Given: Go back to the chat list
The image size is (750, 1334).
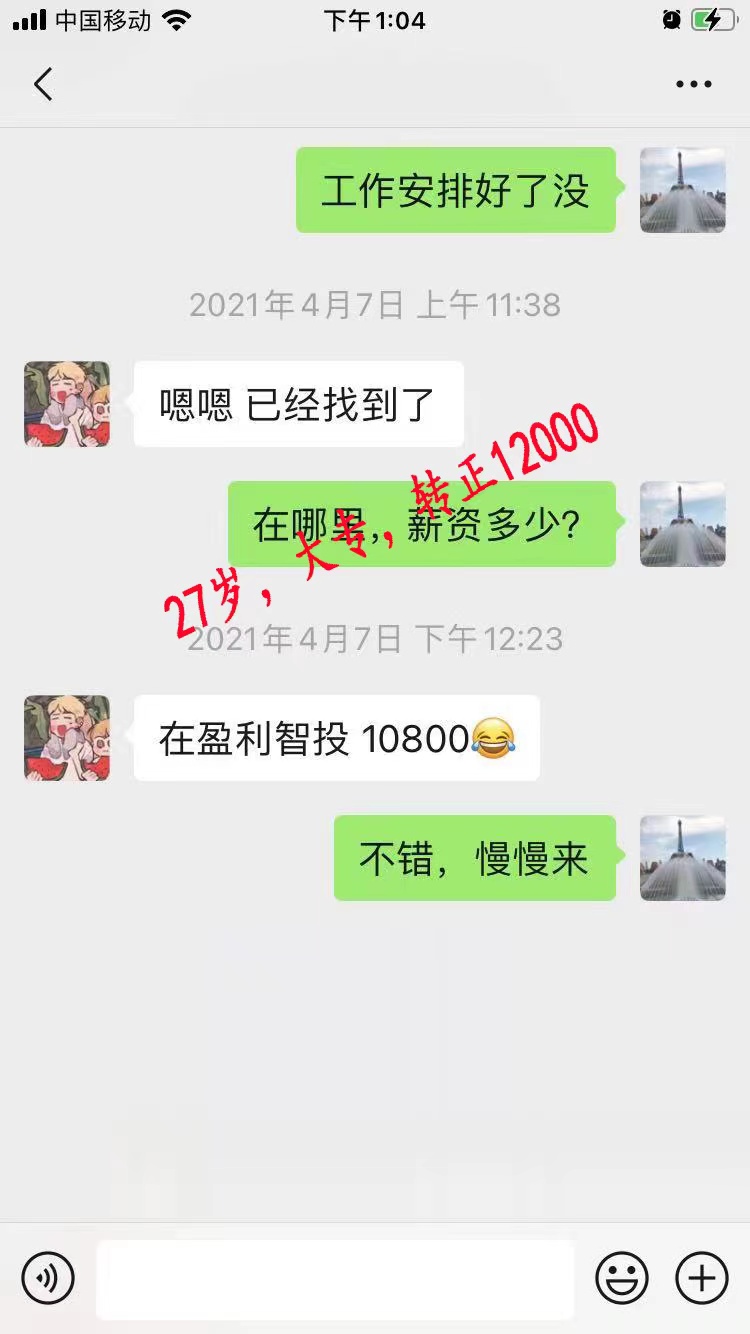Looking at the screenshot, I should pos(43,84).
